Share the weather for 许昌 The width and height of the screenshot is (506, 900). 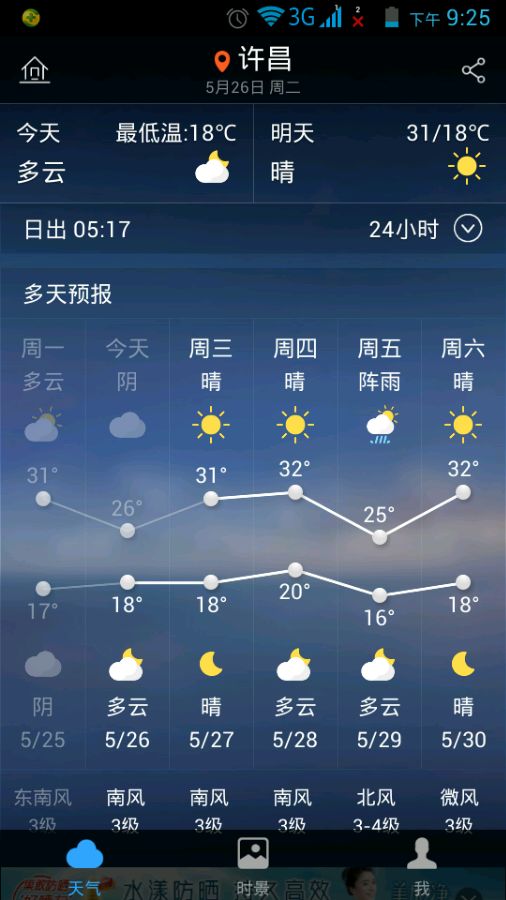tap(473, 71)
